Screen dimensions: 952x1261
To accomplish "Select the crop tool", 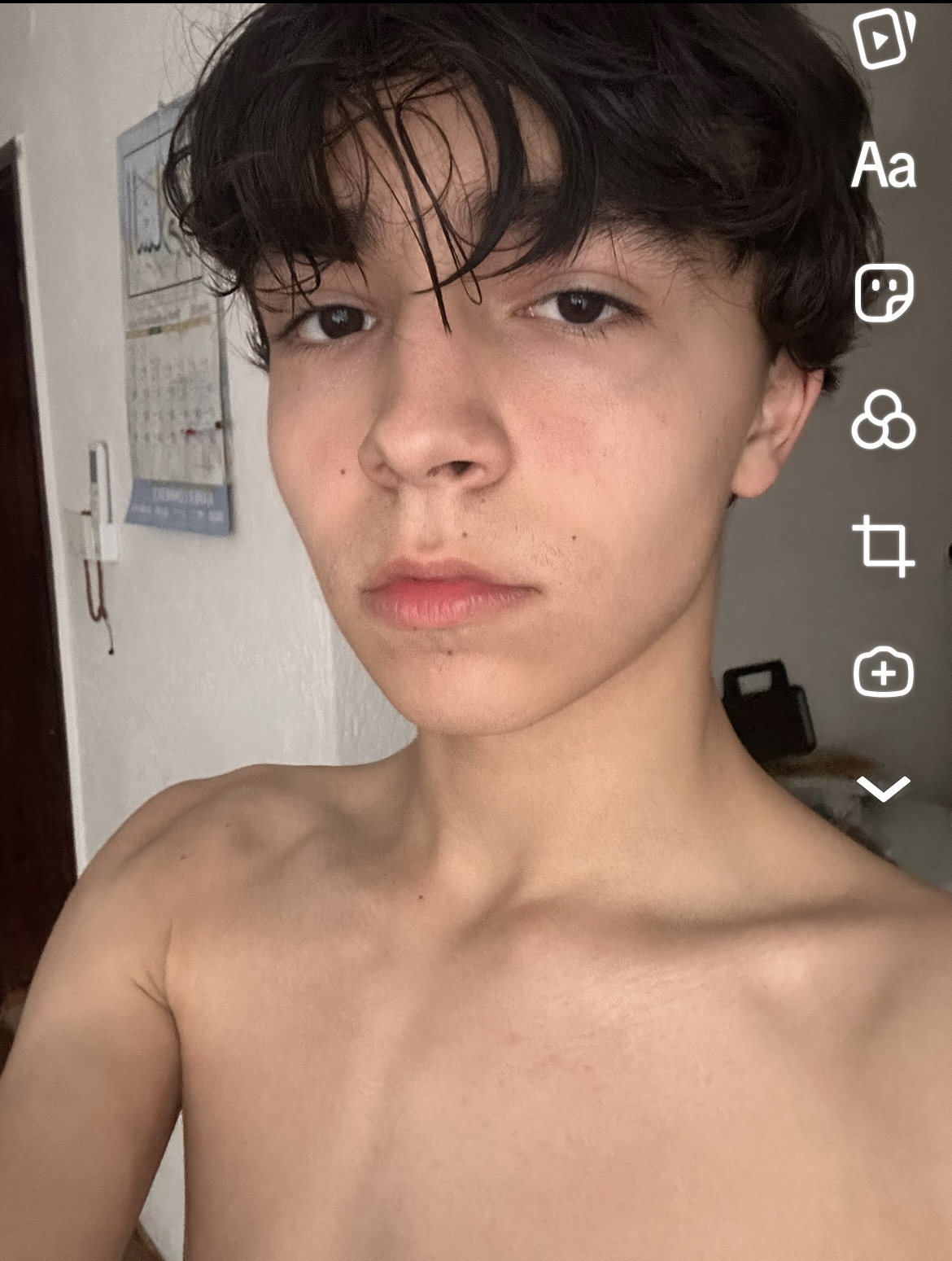I will 884,545.
